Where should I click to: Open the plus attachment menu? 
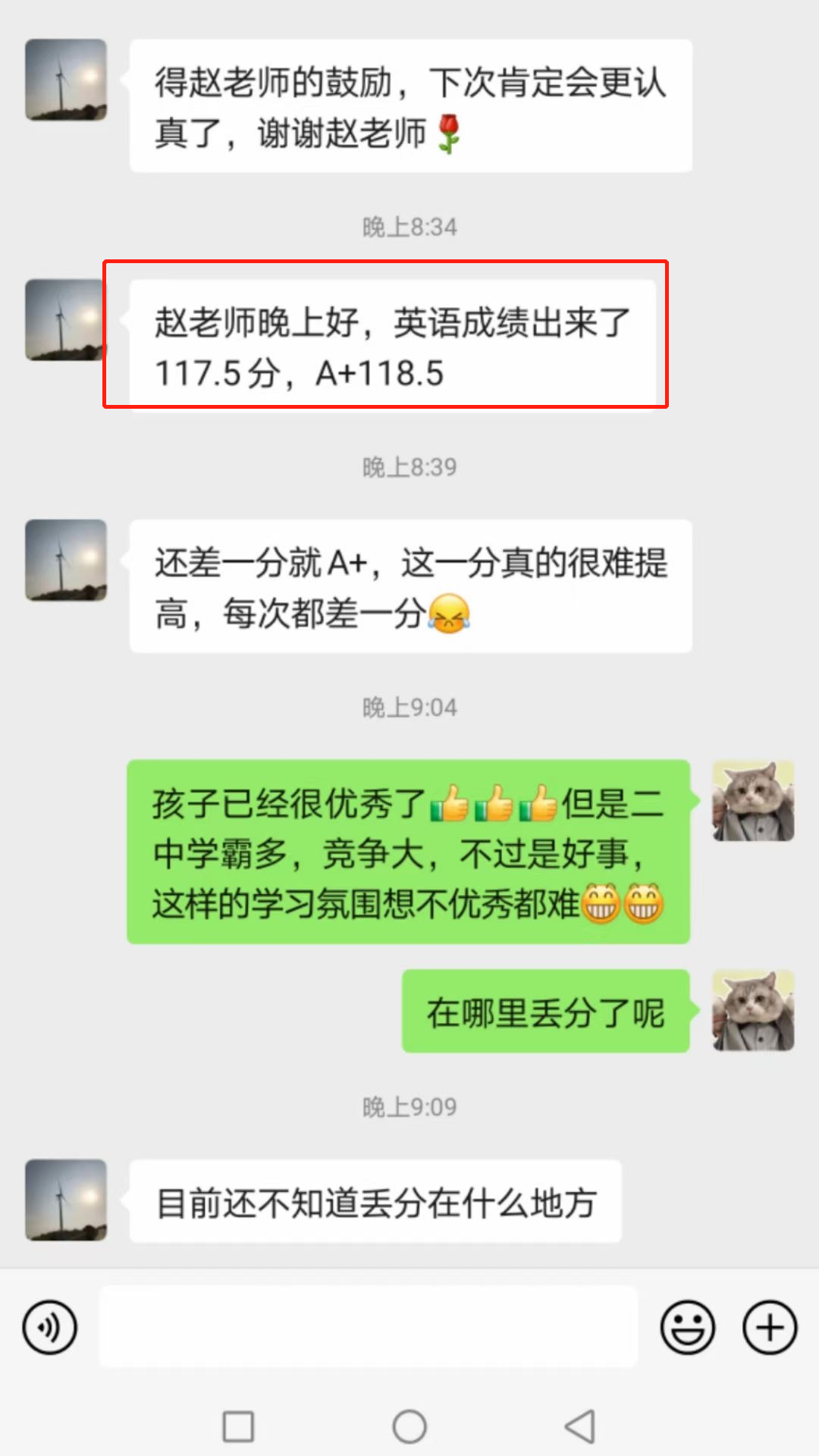769,1327
